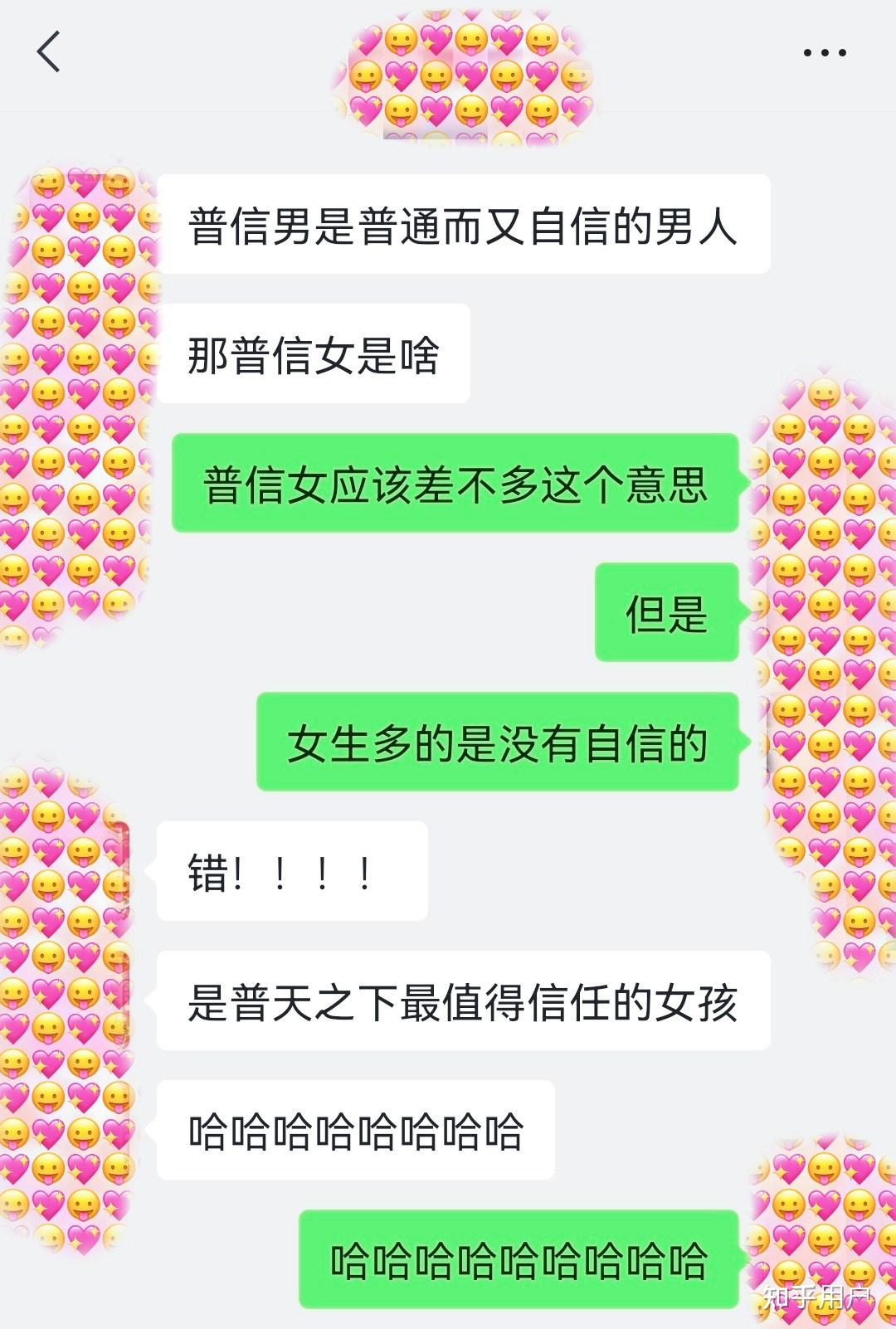
Task: Select the message '那普信女是啥'
Action: (x=315, y=353)
